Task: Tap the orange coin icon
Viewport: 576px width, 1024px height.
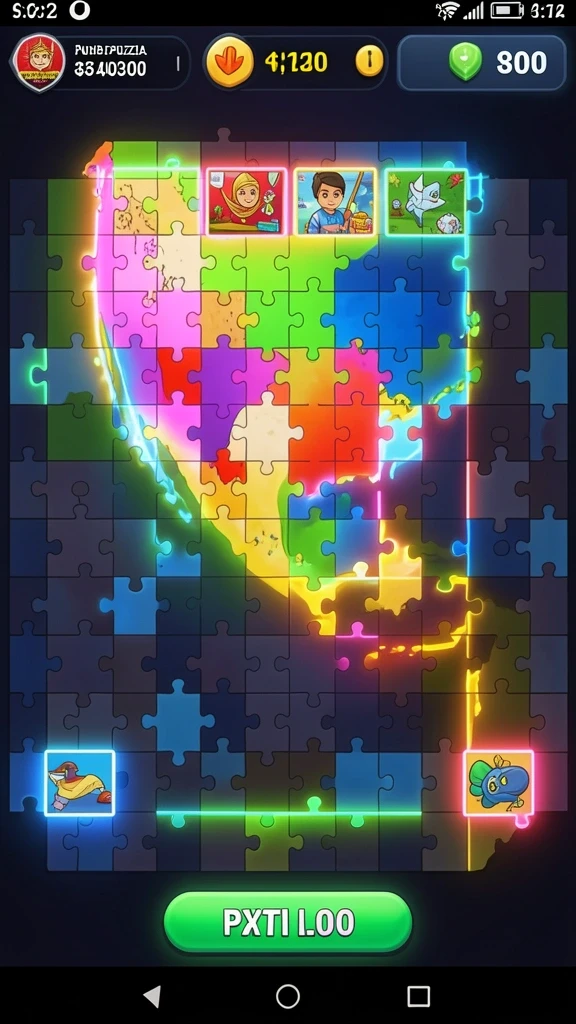Action: pyautogui.click(x=230, y=62)
